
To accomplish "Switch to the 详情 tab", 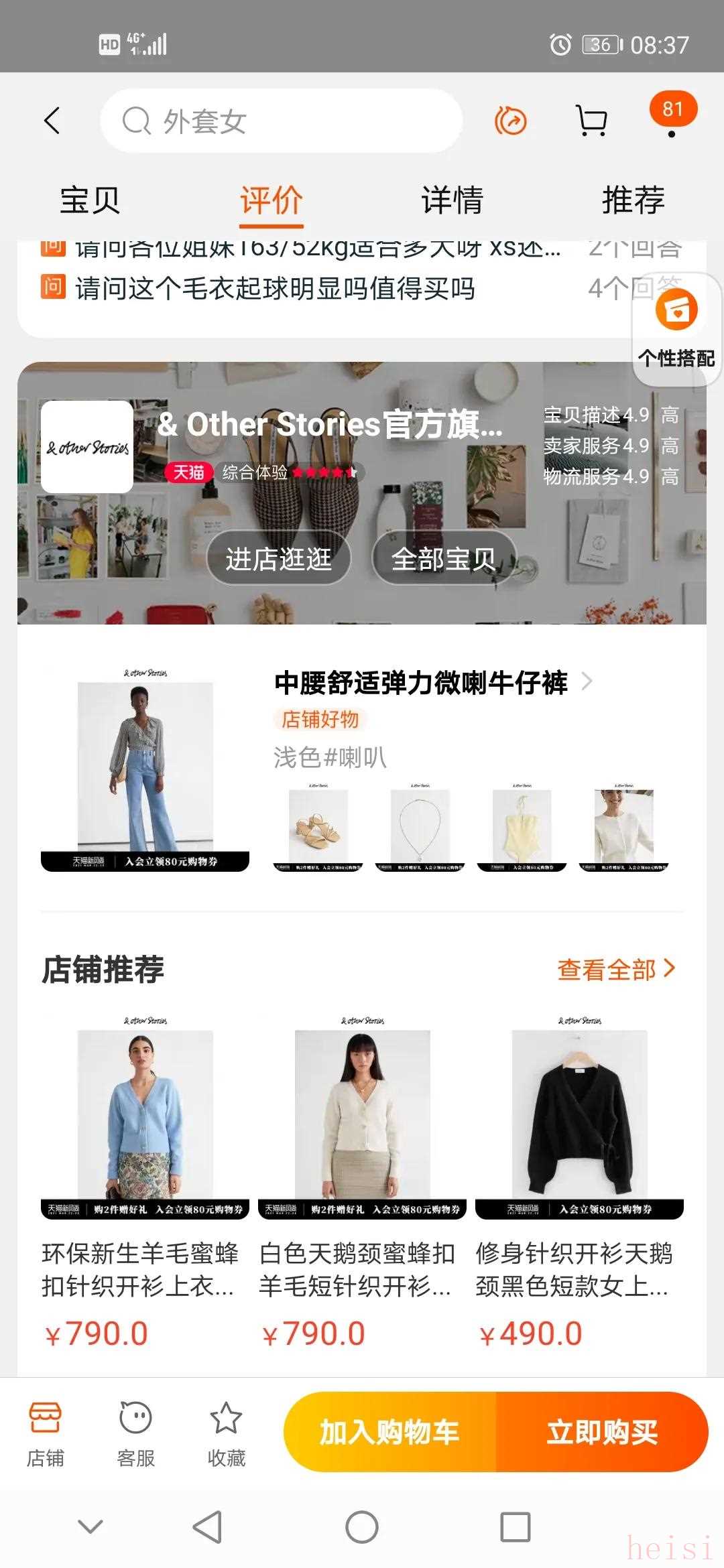I will pos(452,200).
